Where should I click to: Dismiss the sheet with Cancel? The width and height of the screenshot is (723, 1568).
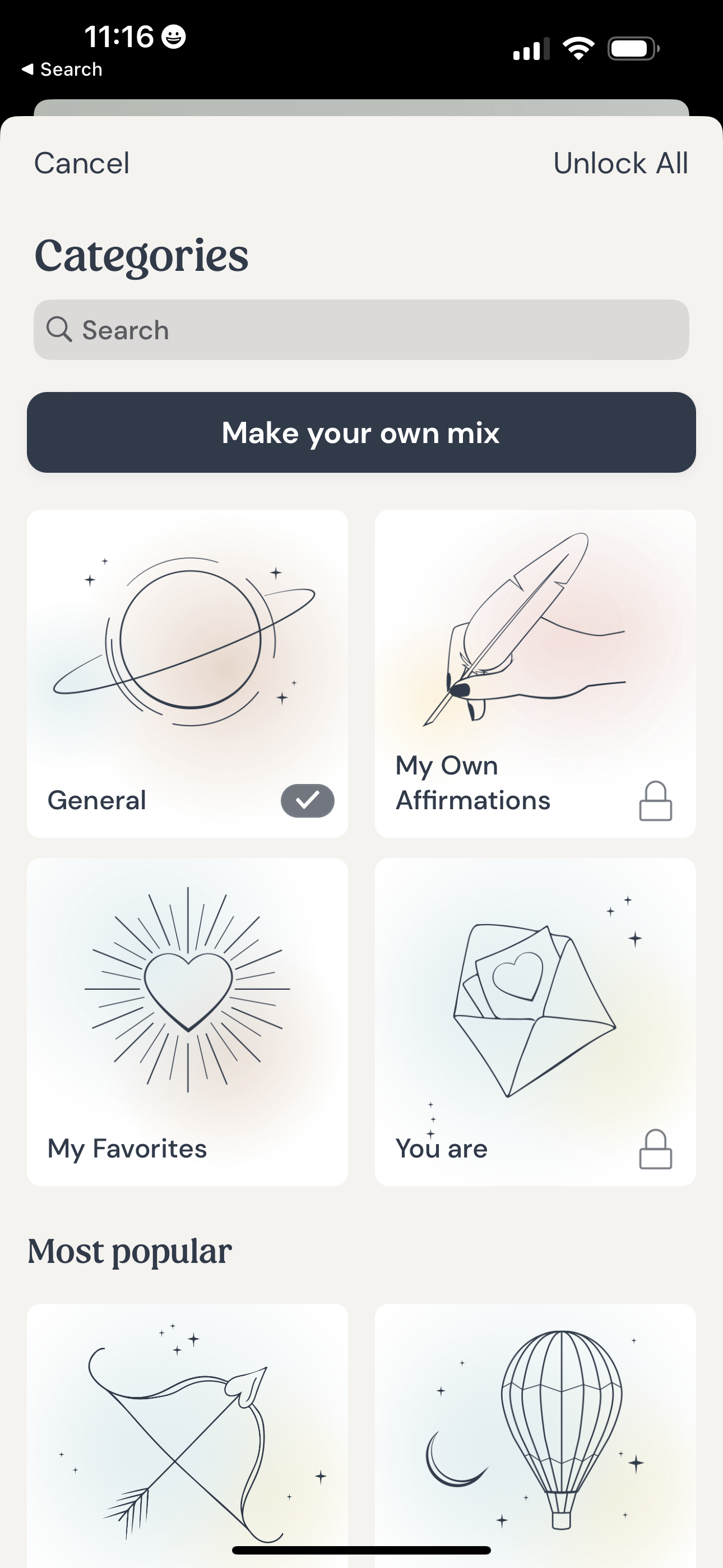(x=81, y=163)
